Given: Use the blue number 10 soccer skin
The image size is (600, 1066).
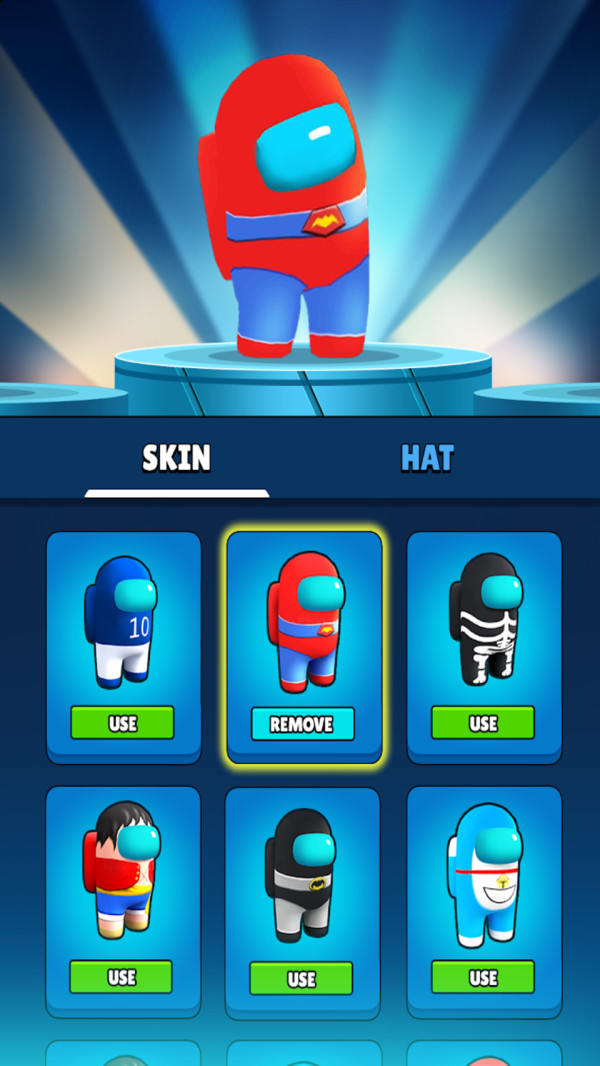Looking at the screenshot, I should [x=122, y=722].
